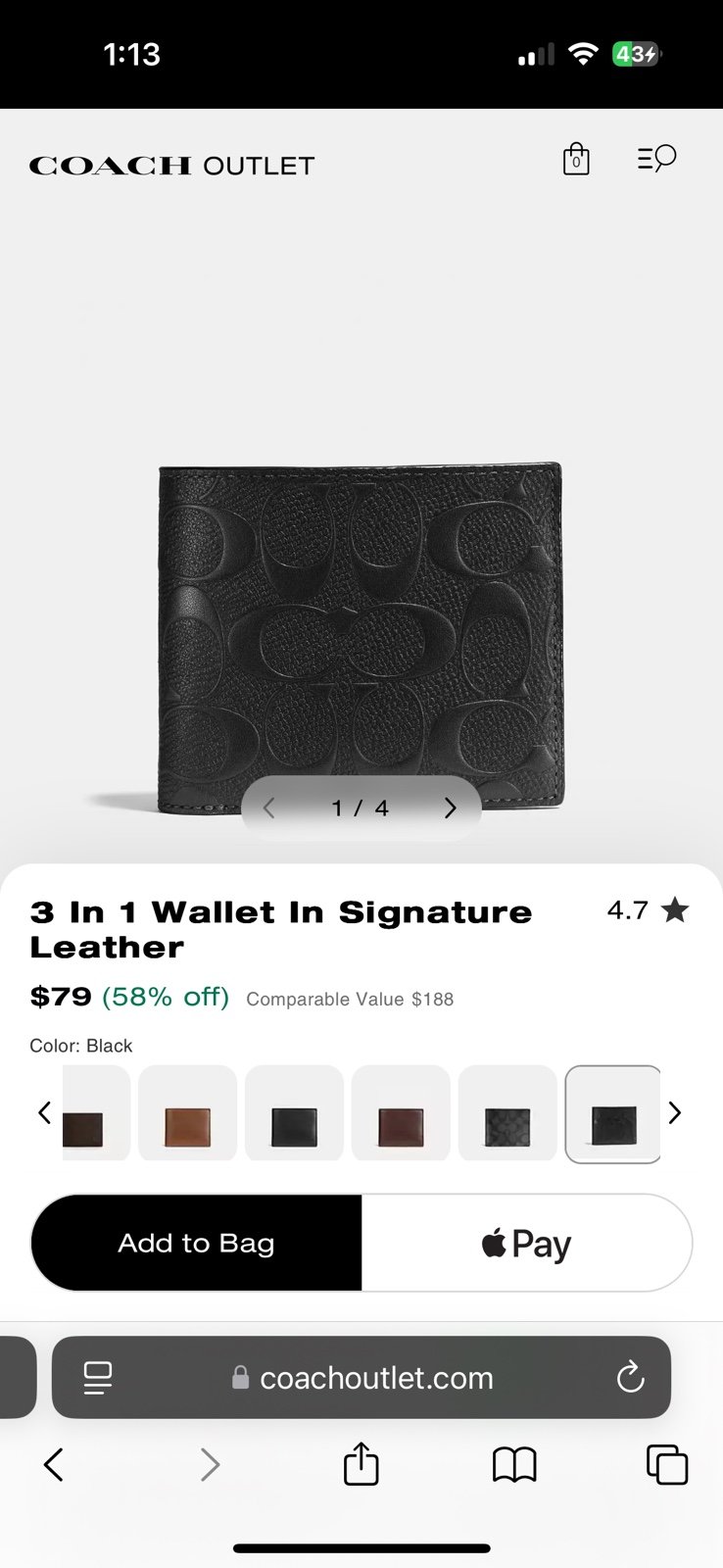Open the menu and search icon

(x=656, y=158)
